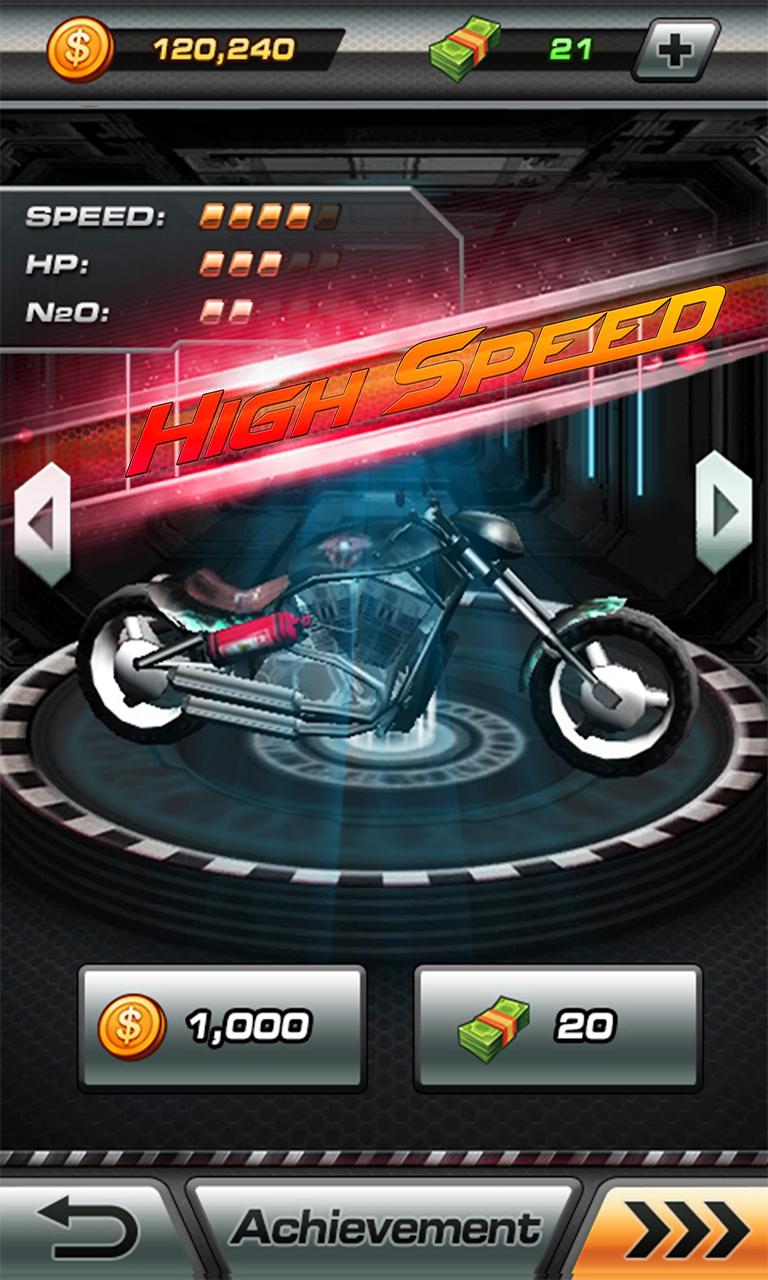The image size is (768, 1280).
Task: Buy the bike for 1,000 coins
Action: tap(222, 1027)
